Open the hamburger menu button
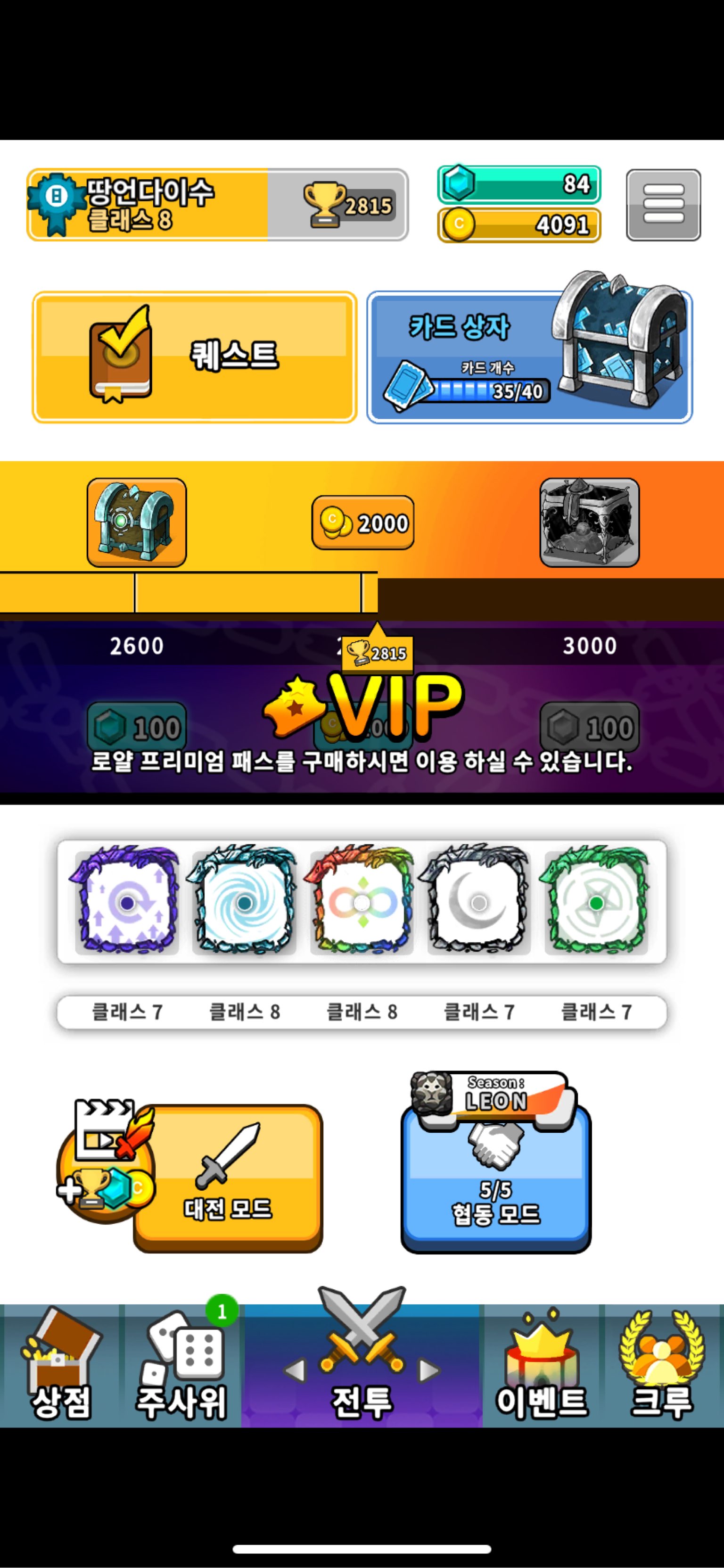Image resolution: width=724 pixels, height=1568 pixels. click(663, 205)
